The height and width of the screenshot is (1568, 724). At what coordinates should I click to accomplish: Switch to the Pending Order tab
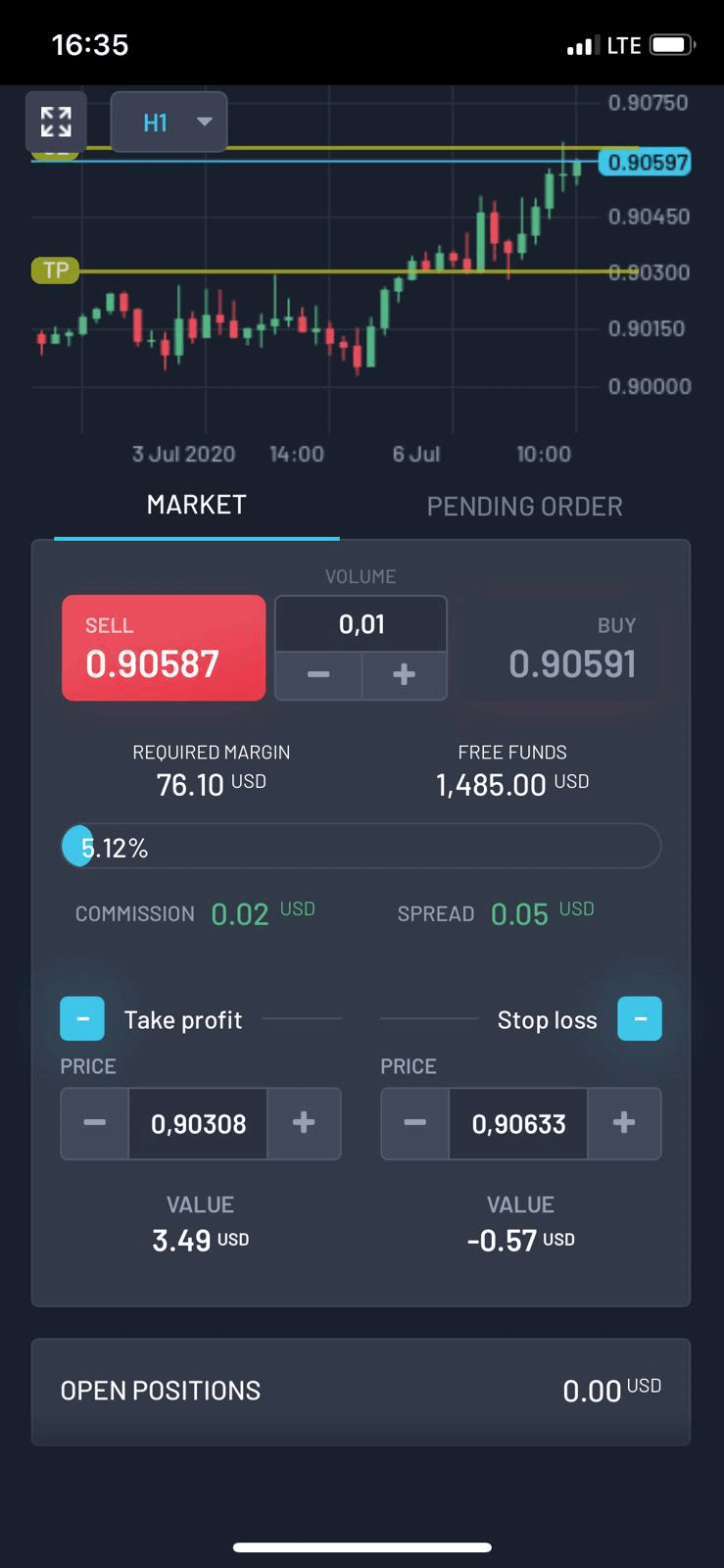525,506
